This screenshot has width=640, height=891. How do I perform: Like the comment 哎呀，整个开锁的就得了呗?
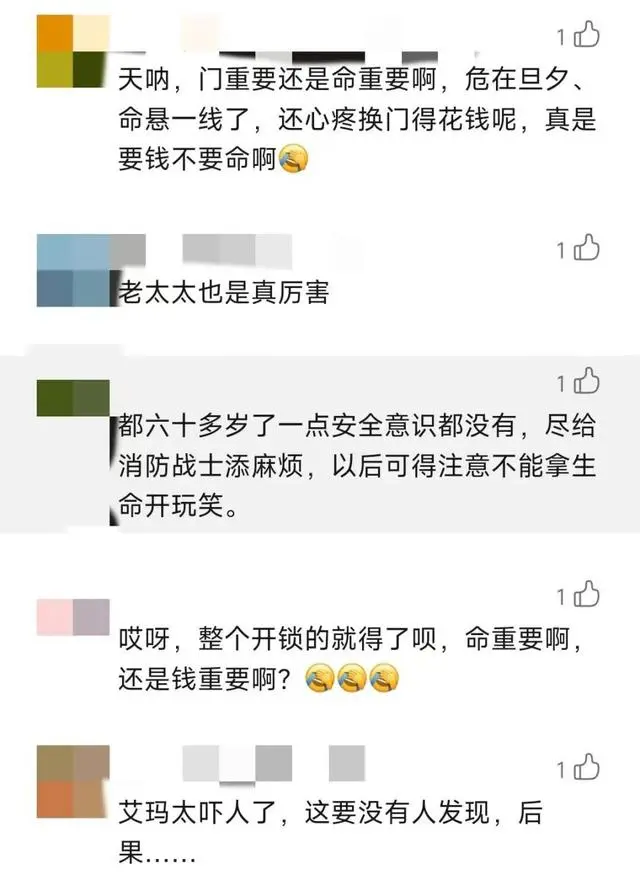pyautogui.click(x=587, y=597)
